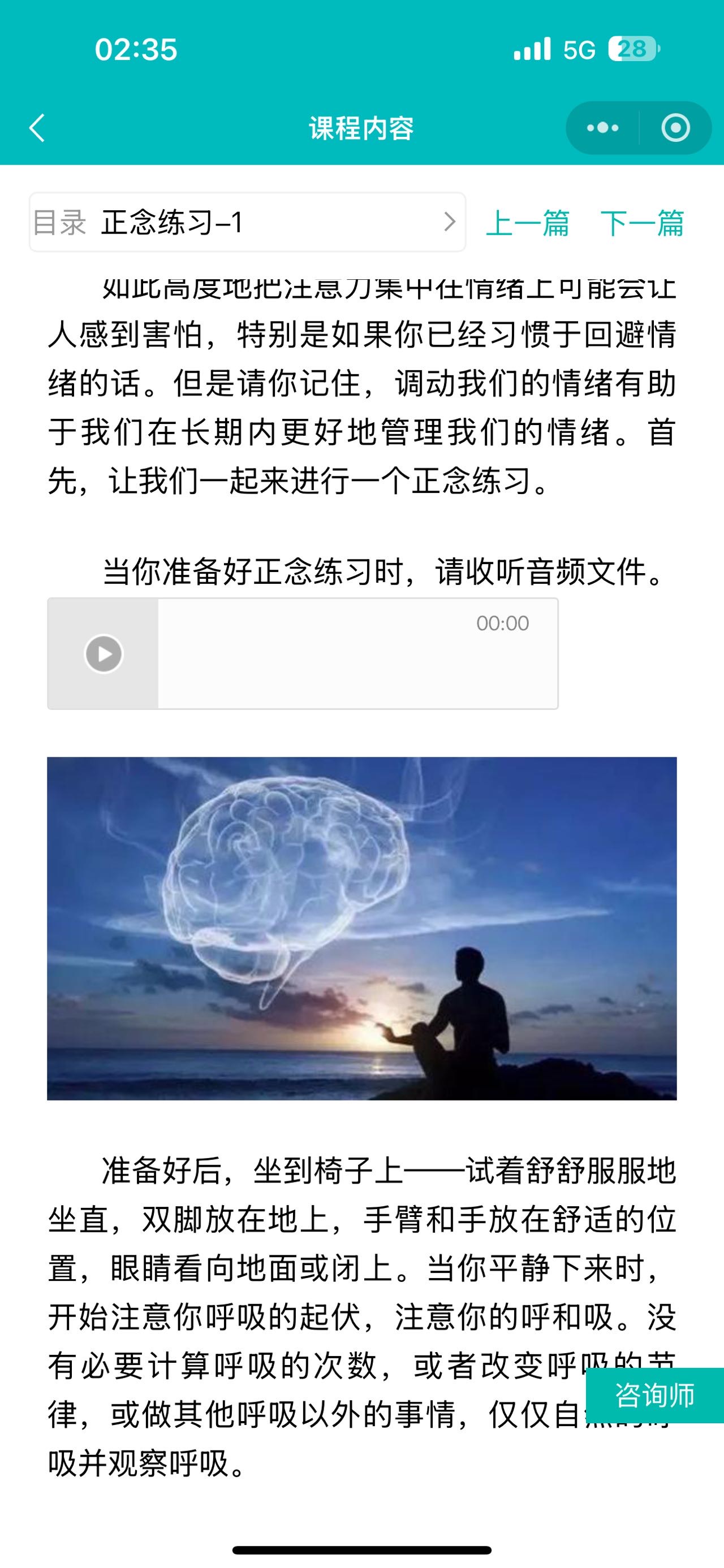
Task: Open the 目录 chapter selector 正念练习-1
Action: click(247, 223)
